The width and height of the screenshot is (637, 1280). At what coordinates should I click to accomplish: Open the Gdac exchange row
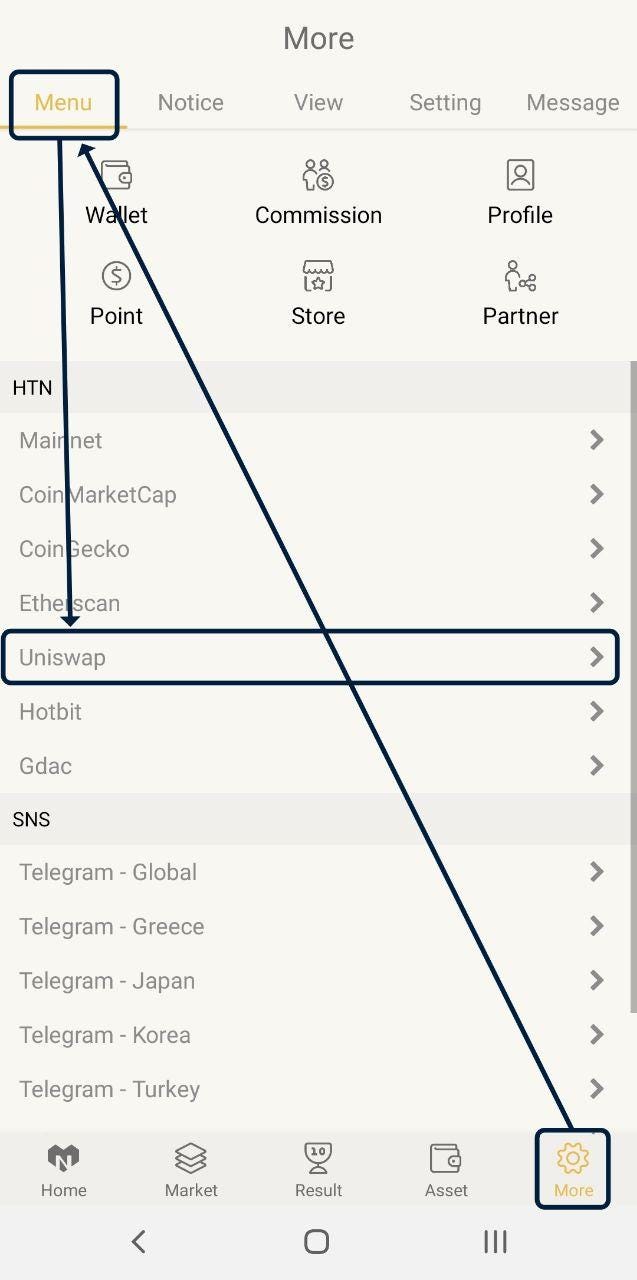click(310, 765)
